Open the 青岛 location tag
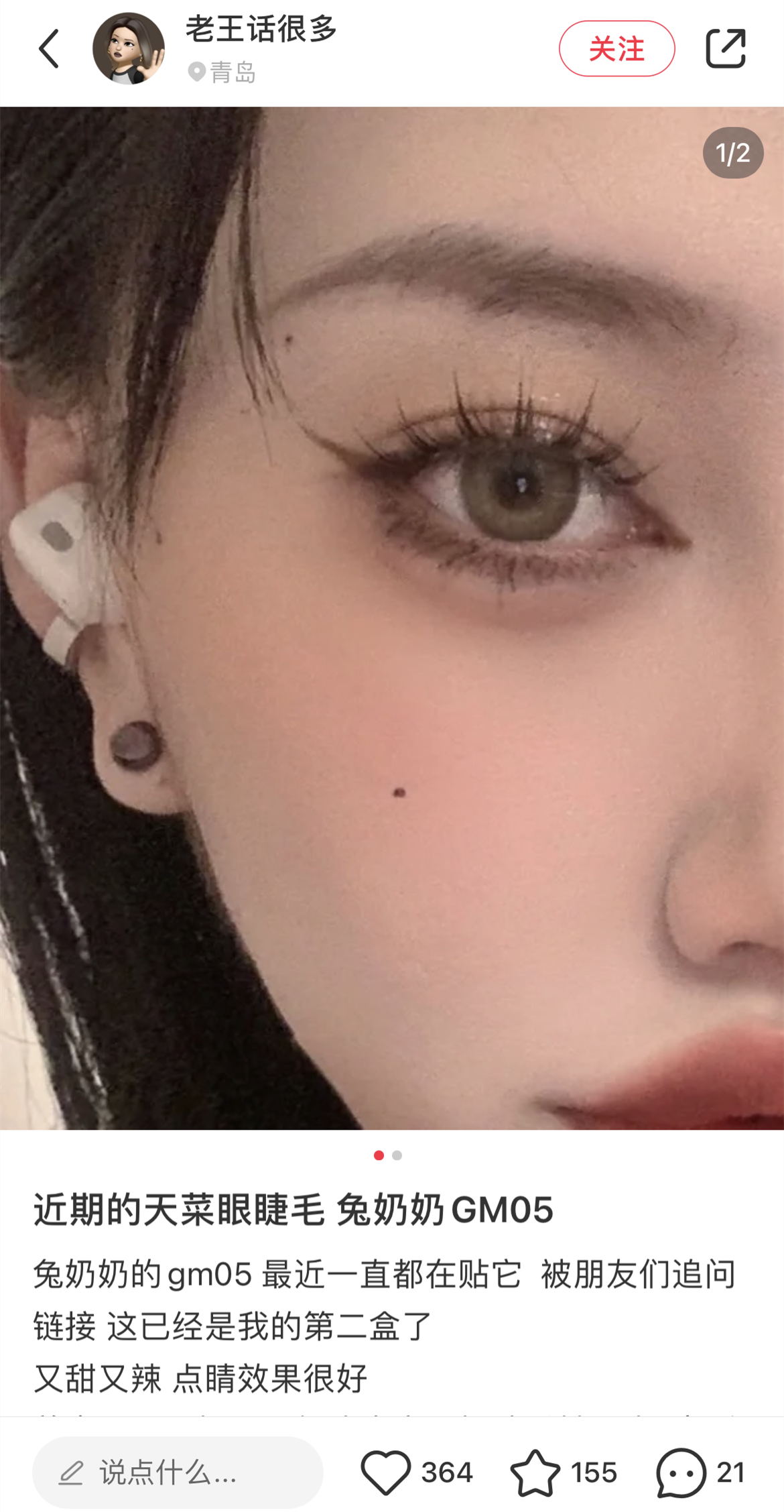The height and width of the screenshot is (1512, 784). pos(223,72)
